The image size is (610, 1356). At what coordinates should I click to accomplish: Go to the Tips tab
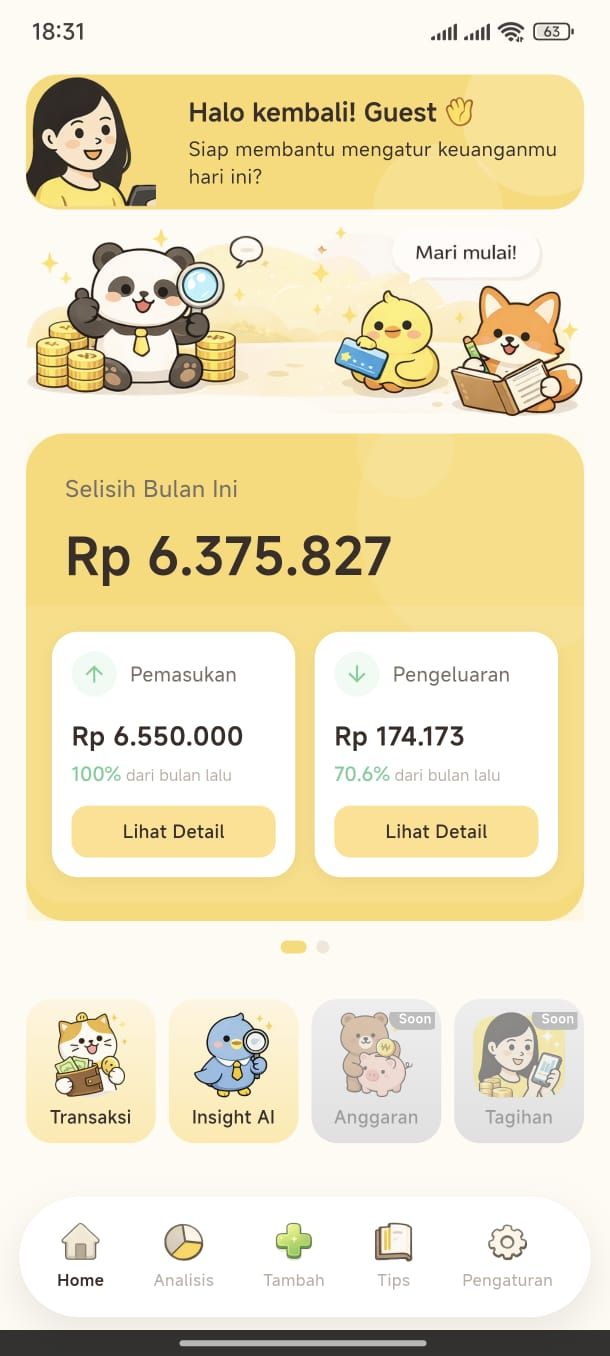(x=393, y=1256)
